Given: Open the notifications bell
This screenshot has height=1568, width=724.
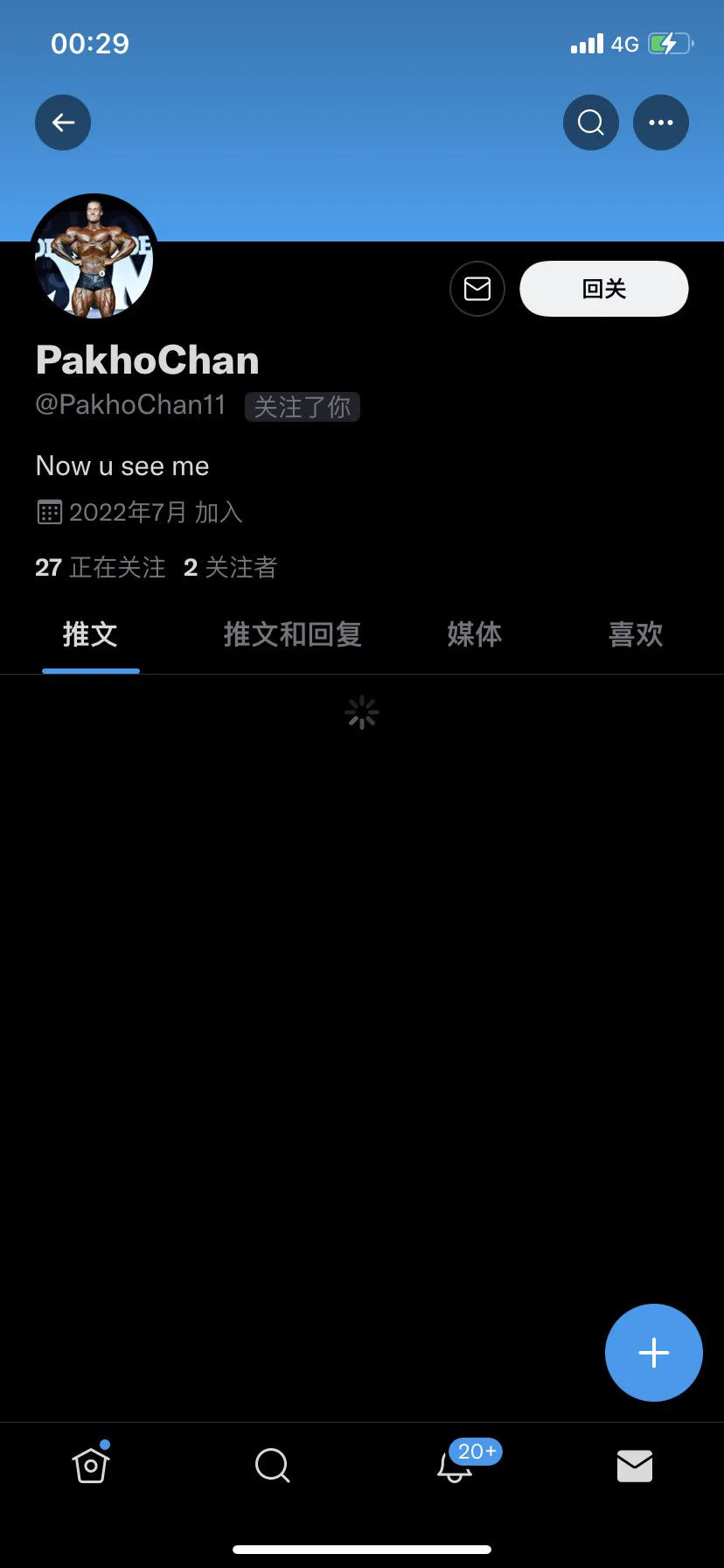Looking at the screenshot, I should click(x=455, y=1466).
